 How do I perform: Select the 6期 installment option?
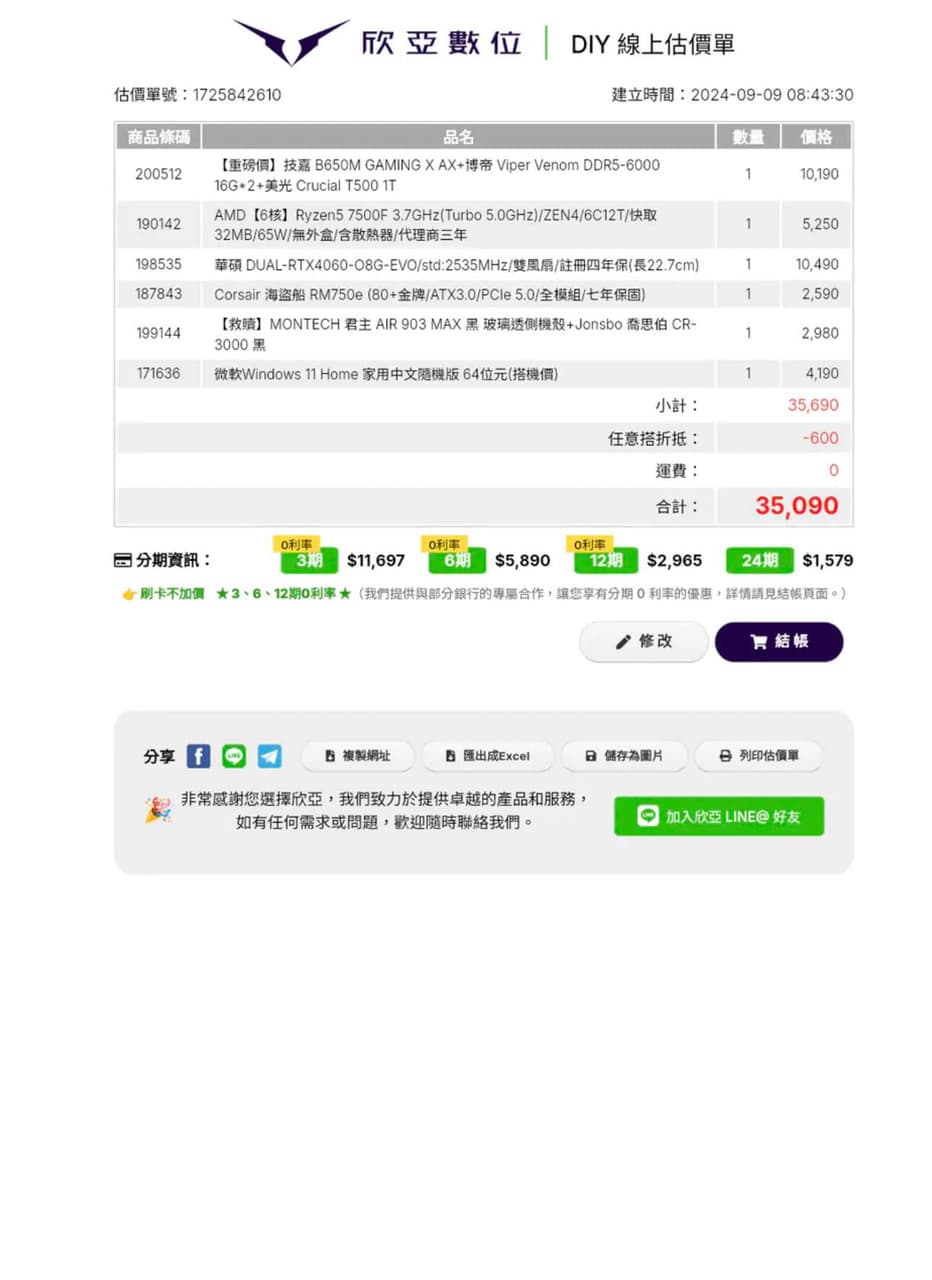coord(456,561)
